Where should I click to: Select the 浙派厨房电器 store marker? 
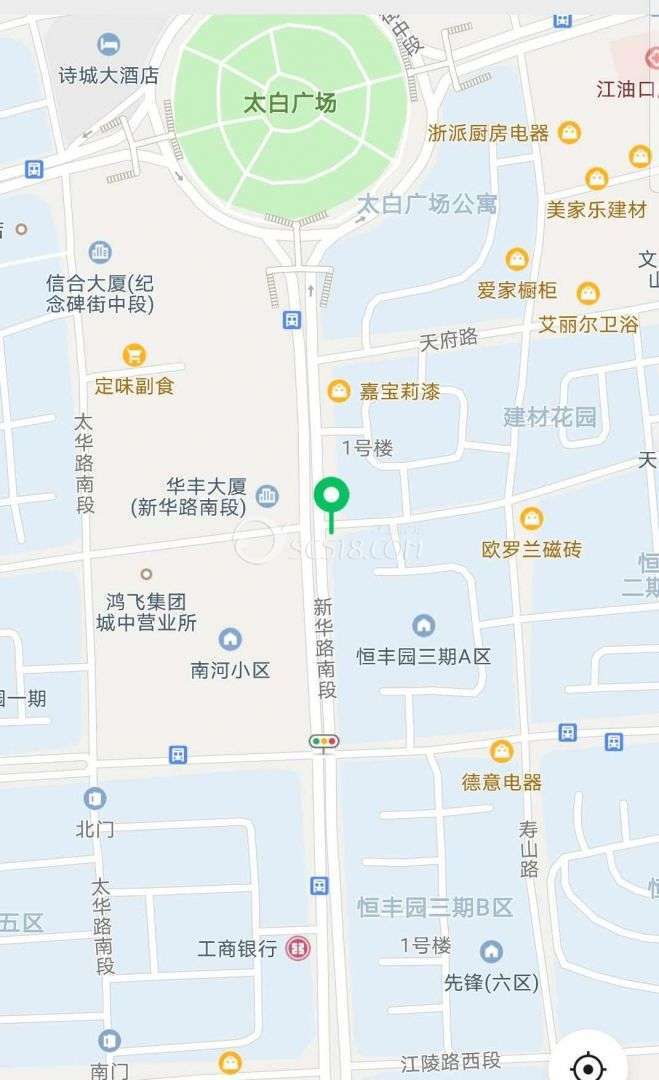(569, 132)
